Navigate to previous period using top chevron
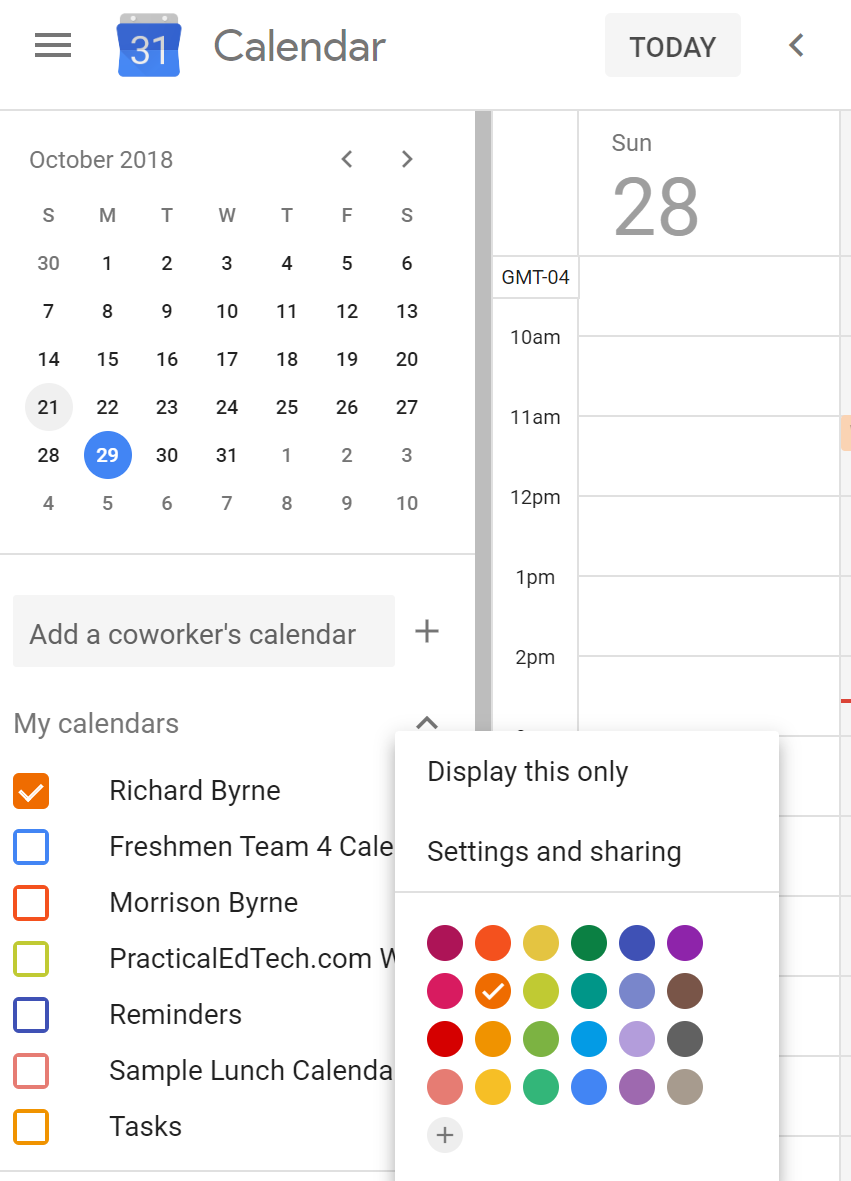This screenshot has width=851, height=1181. point(795,45)
